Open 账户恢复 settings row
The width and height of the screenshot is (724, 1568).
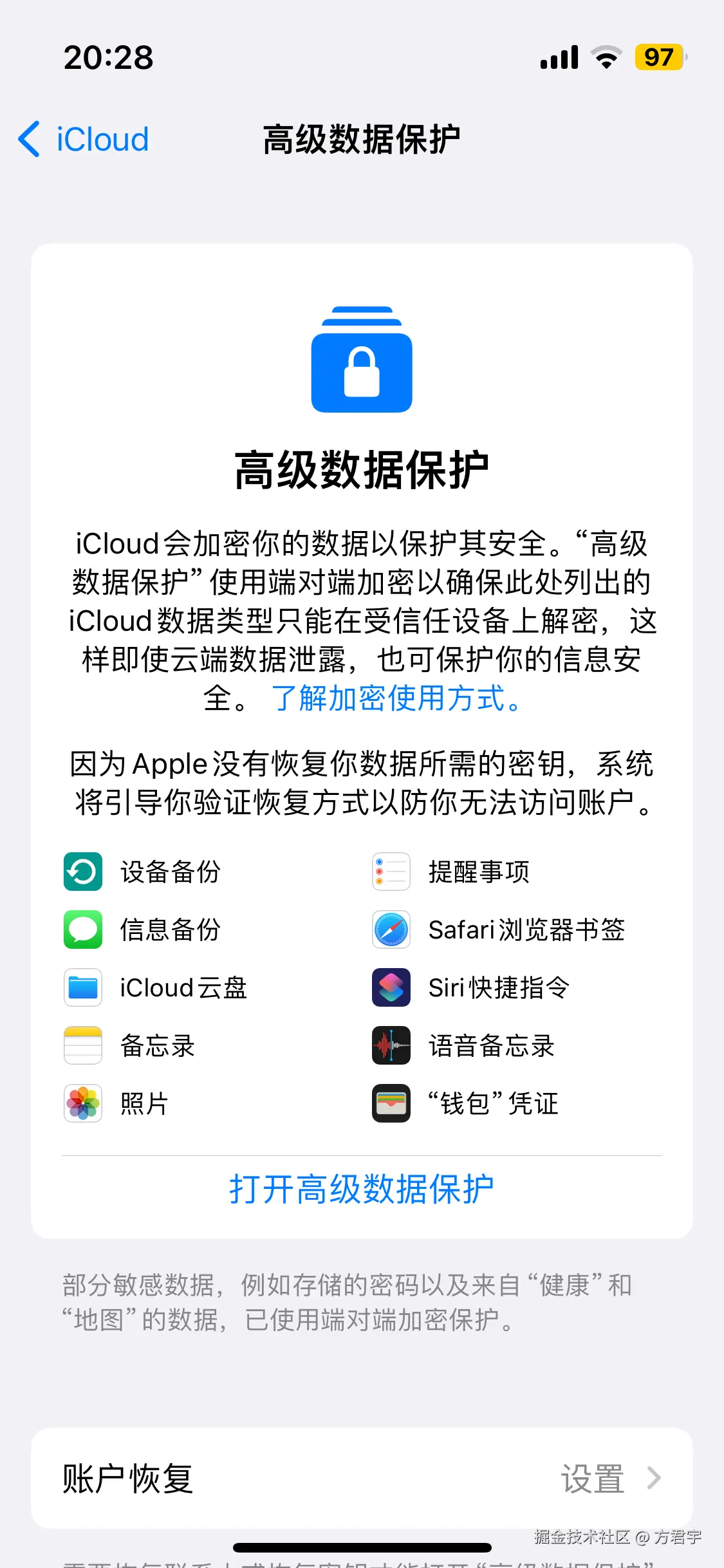[x=129, y=1478]
